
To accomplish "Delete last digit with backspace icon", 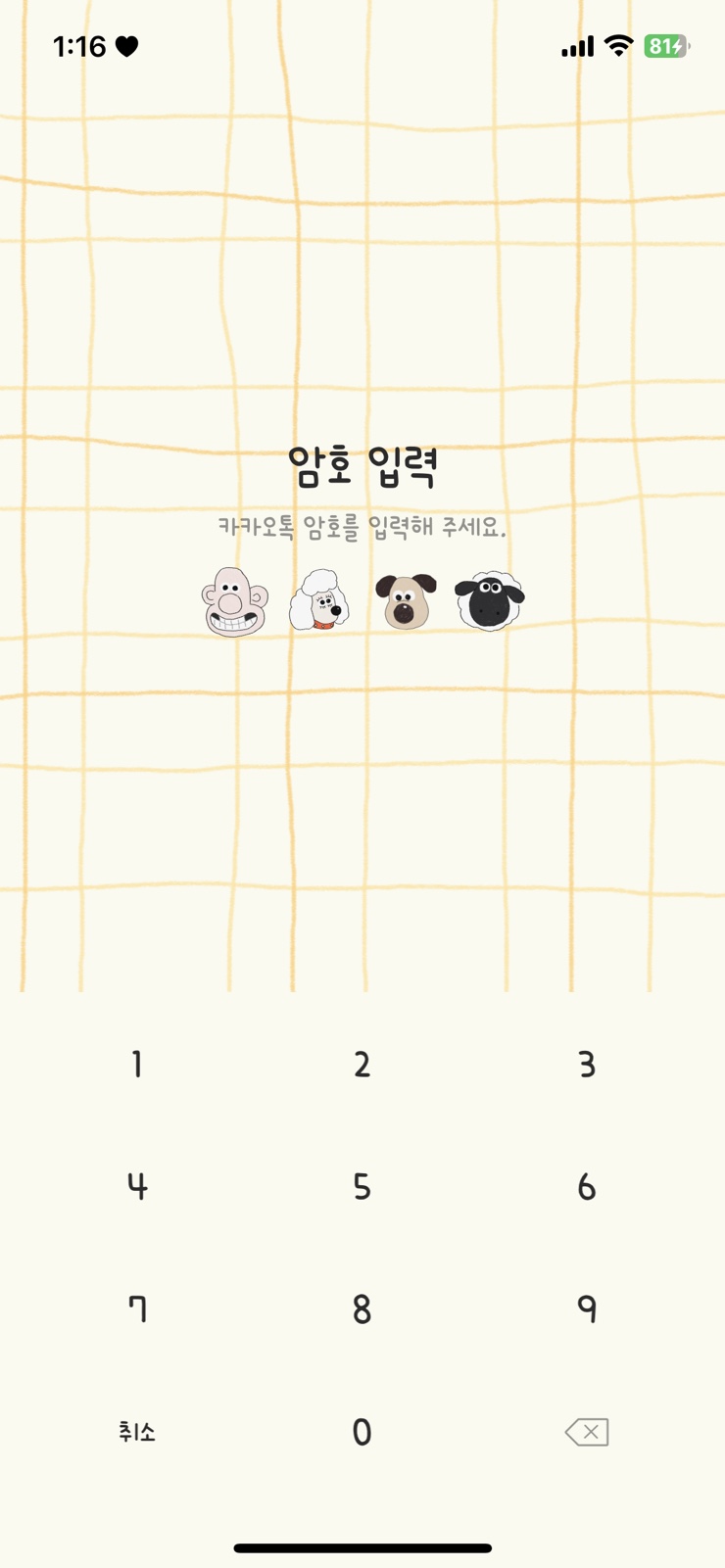I will point(586,1432).
